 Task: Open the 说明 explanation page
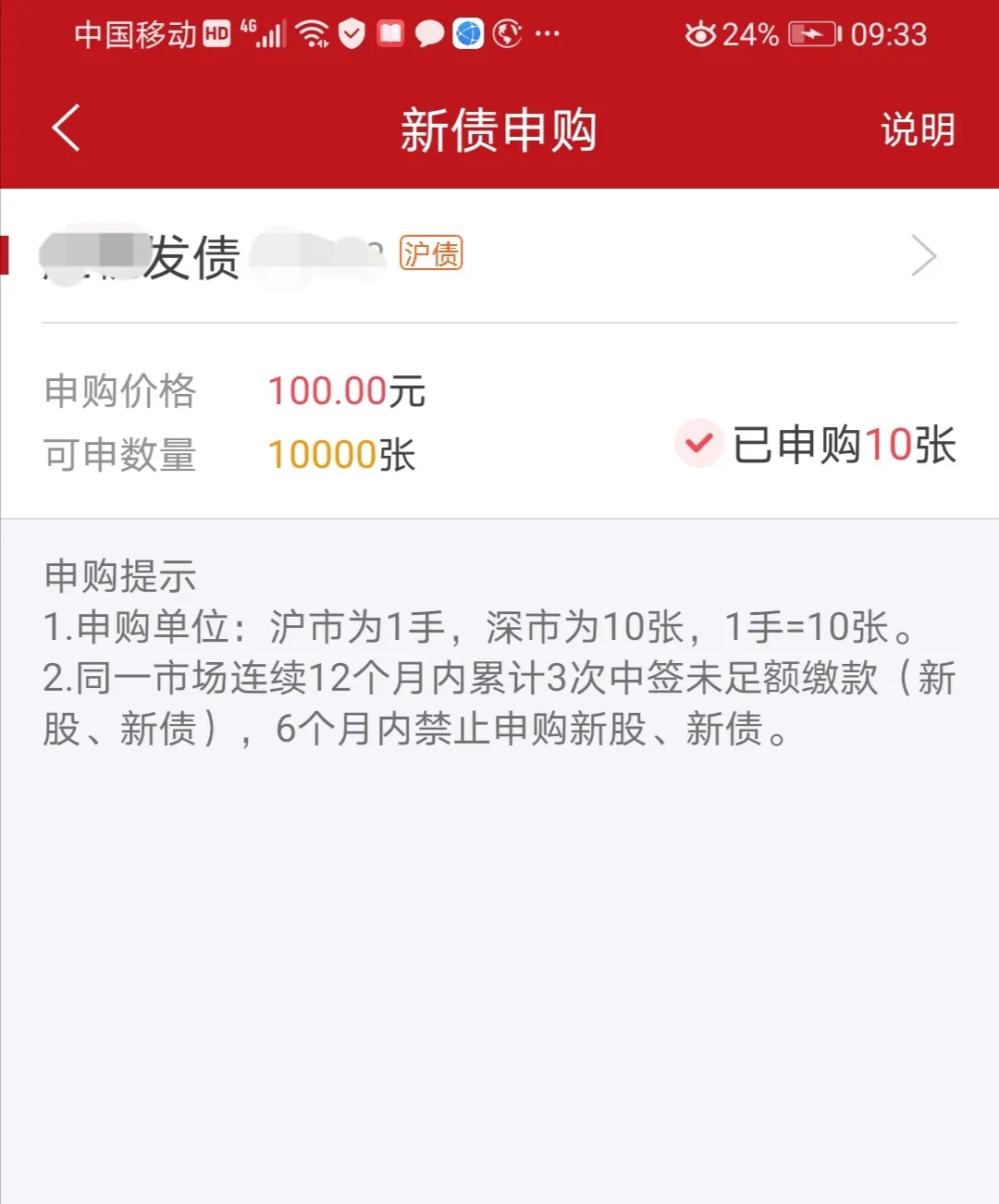point(917,129)
